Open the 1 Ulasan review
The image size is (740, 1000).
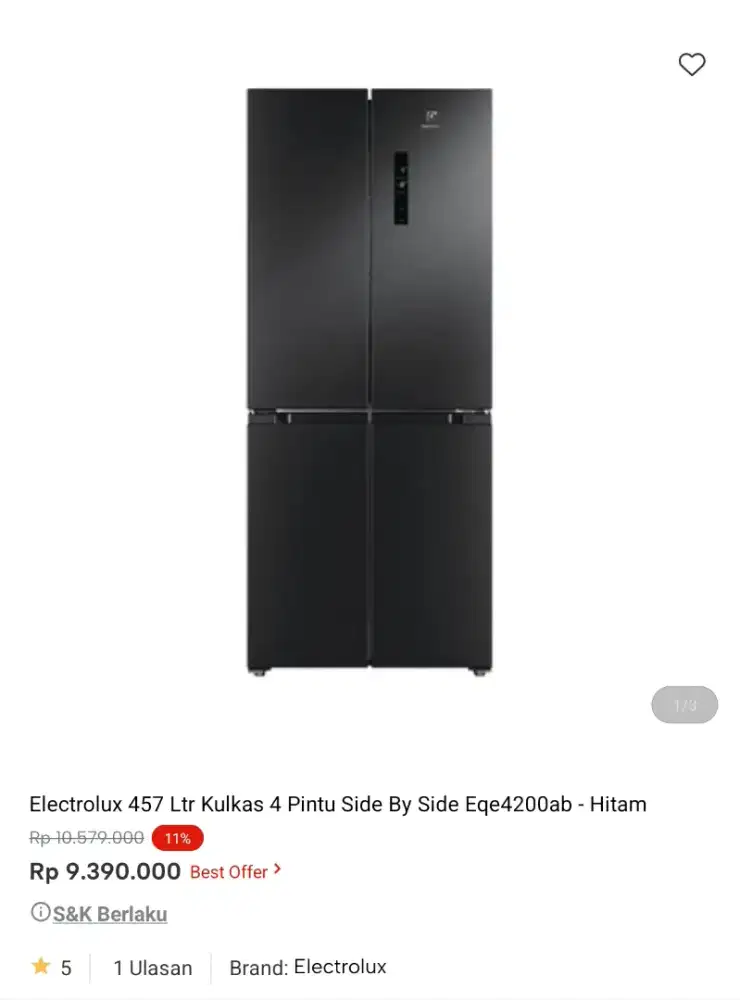point(152,968)
